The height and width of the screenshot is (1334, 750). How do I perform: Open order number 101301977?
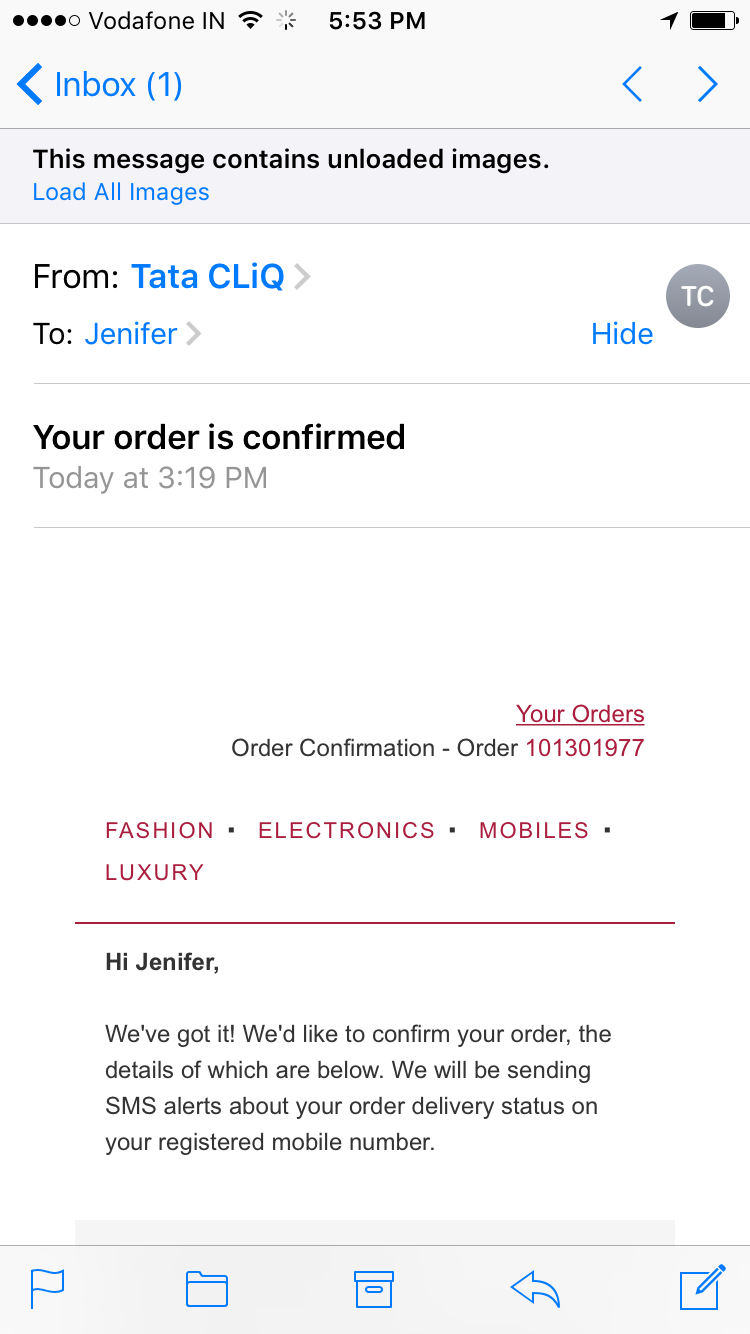(584, 748)
